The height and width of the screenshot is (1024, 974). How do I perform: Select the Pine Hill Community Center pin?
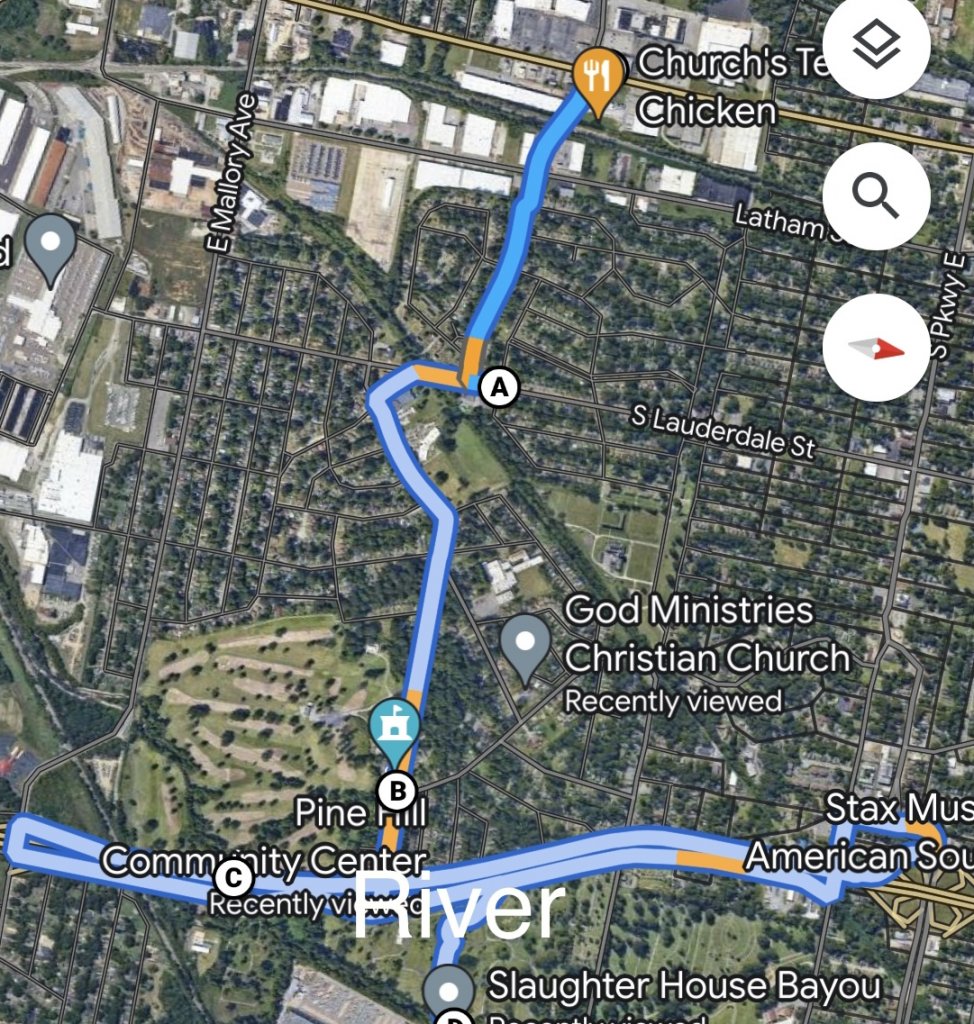point(395,729)
